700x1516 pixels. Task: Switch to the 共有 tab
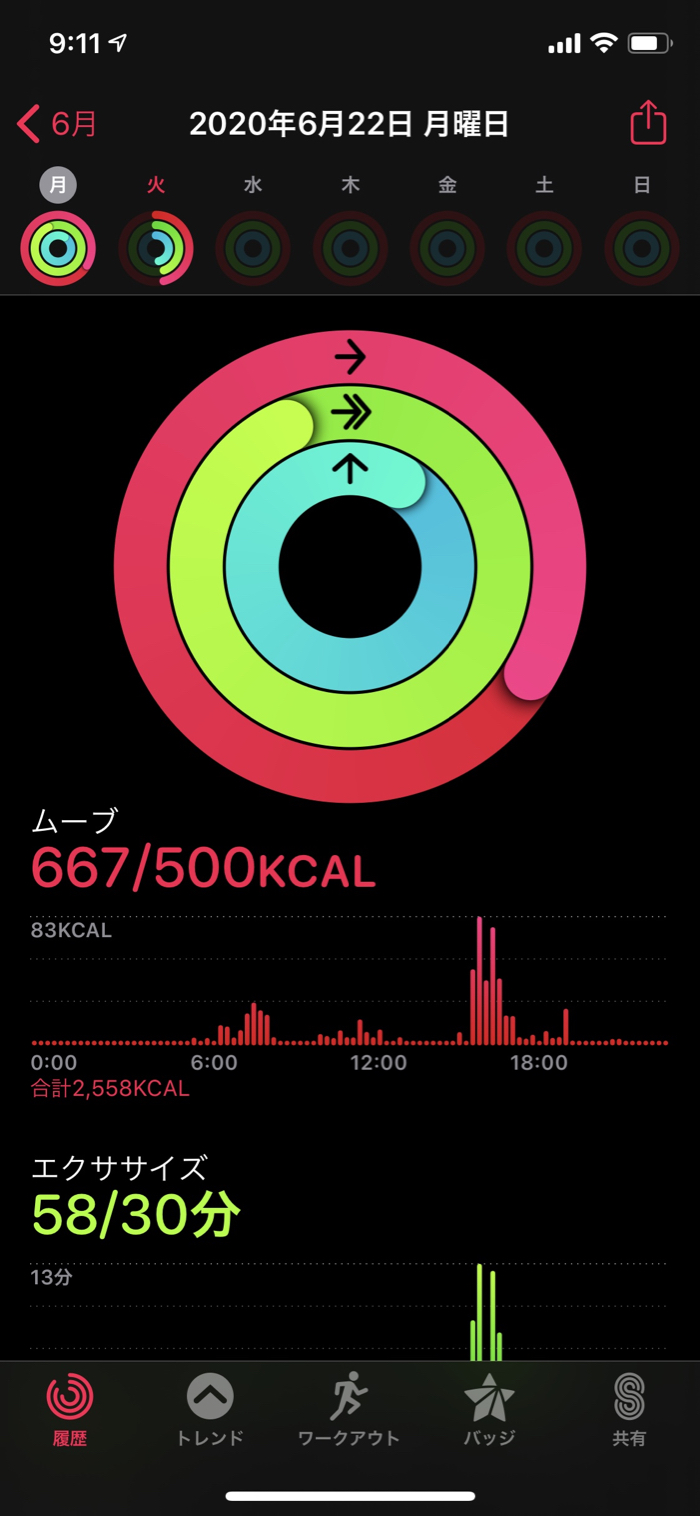pyautogui.click(x=629, y=1410)
